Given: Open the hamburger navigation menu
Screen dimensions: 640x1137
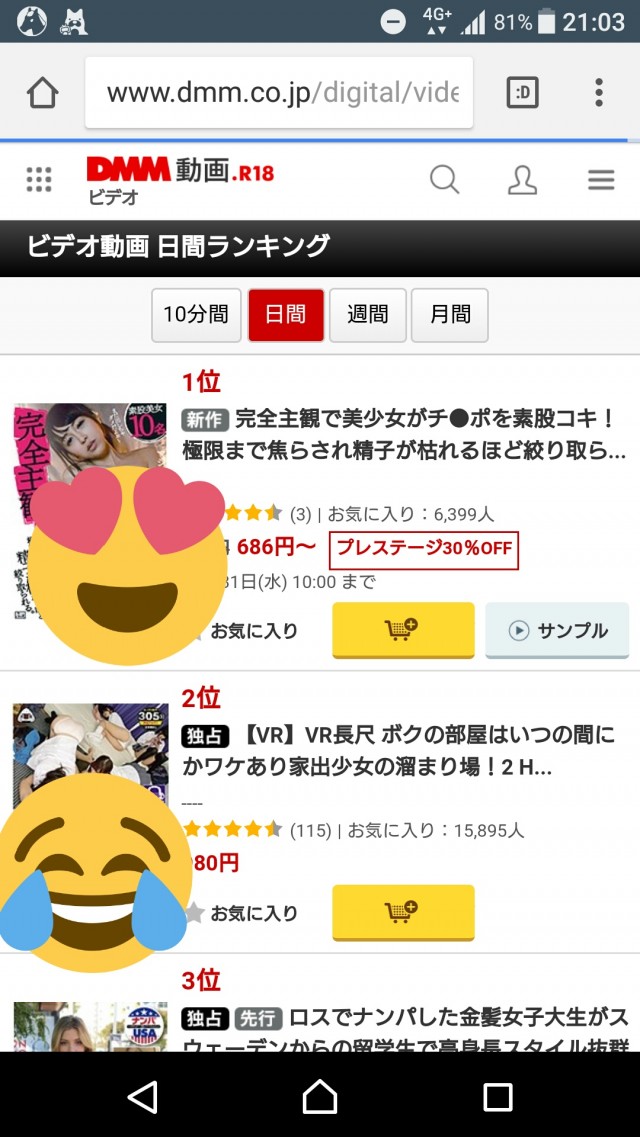Looking at the screenshot, I should coord(600,180).
